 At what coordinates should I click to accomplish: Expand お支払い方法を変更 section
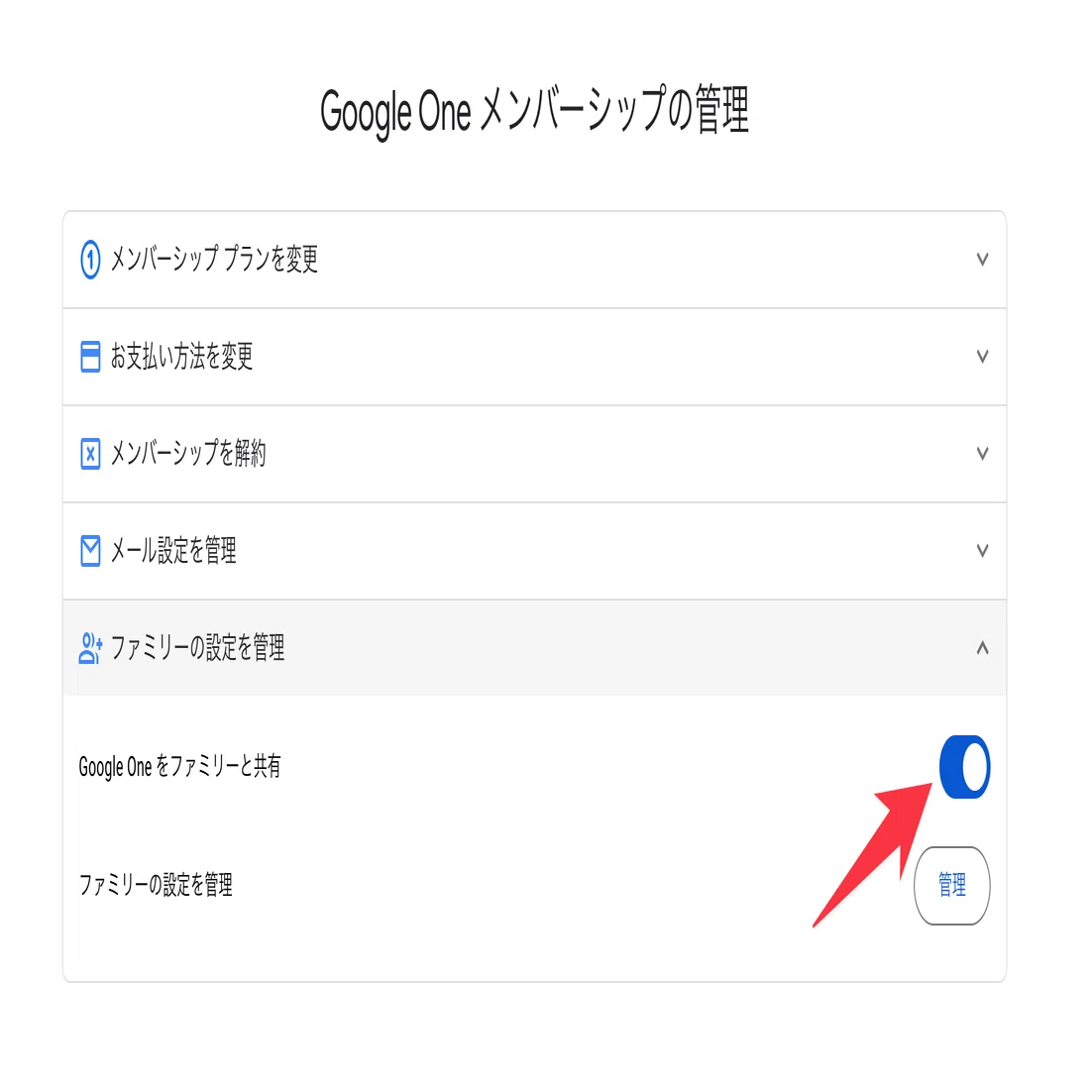pos(534,357)
